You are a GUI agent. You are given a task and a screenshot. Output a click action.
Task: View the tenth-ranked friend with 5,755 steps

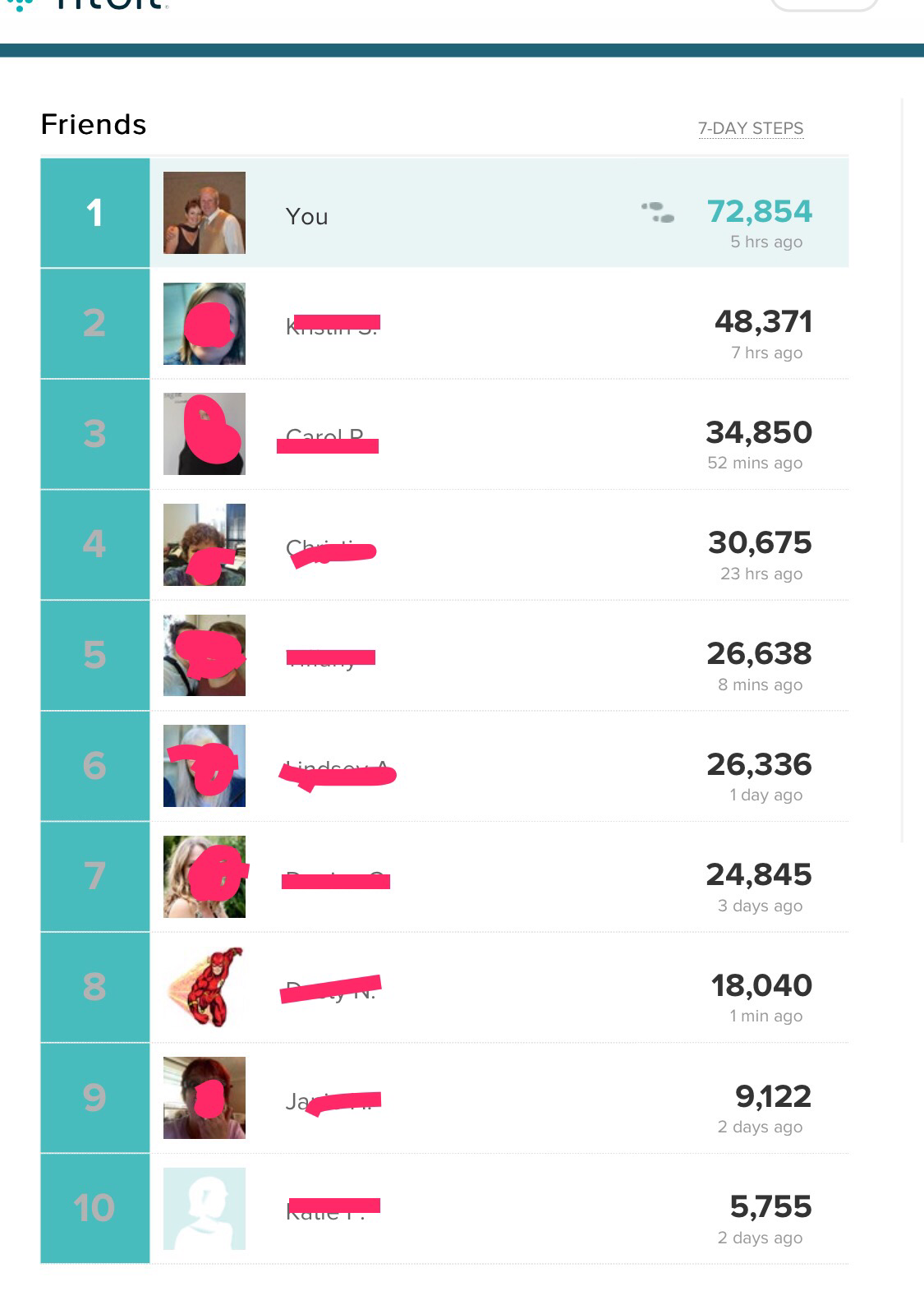(444, 1208)
